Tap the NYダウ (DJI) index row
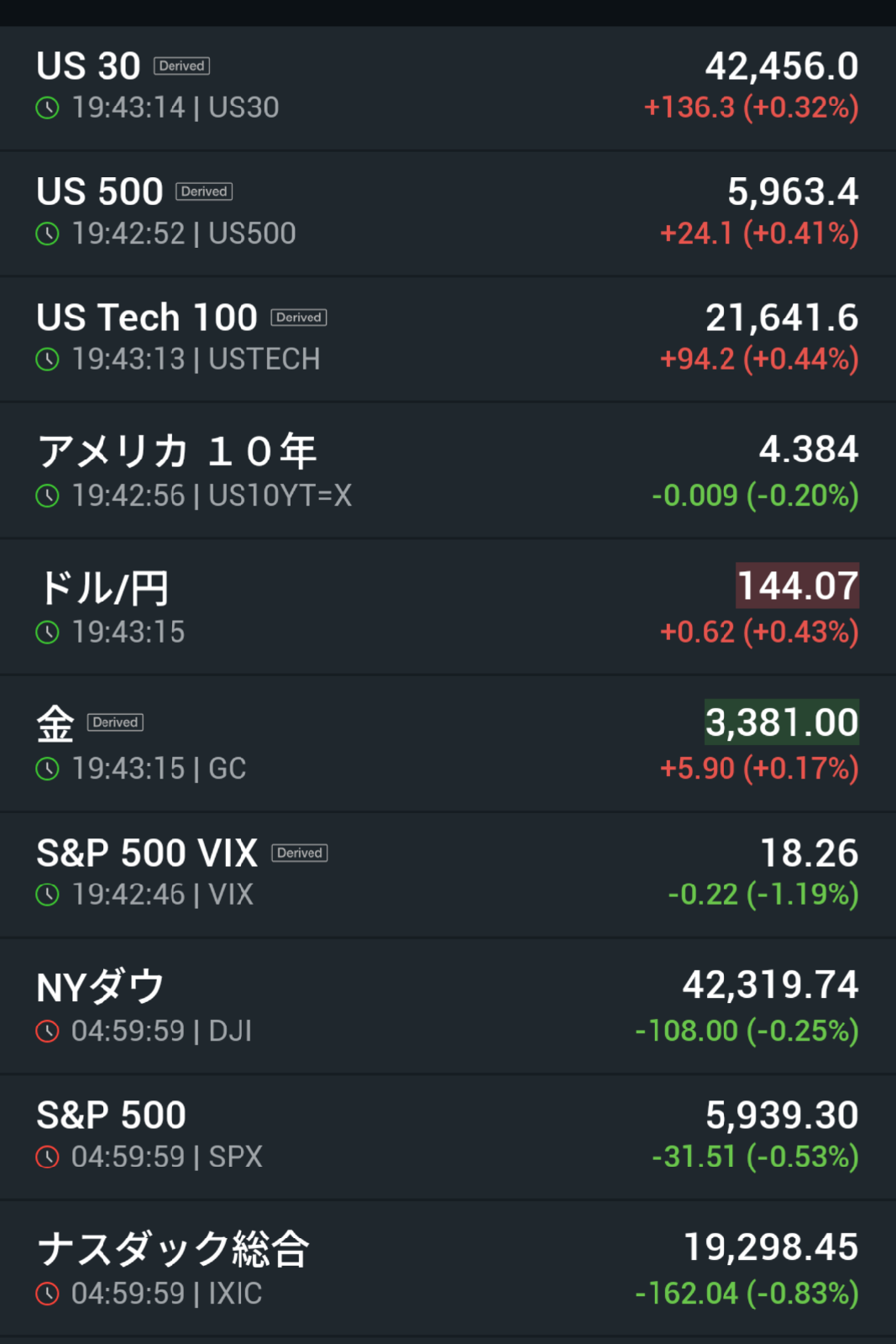The image size is (896, 1344). coord(448,1005)
